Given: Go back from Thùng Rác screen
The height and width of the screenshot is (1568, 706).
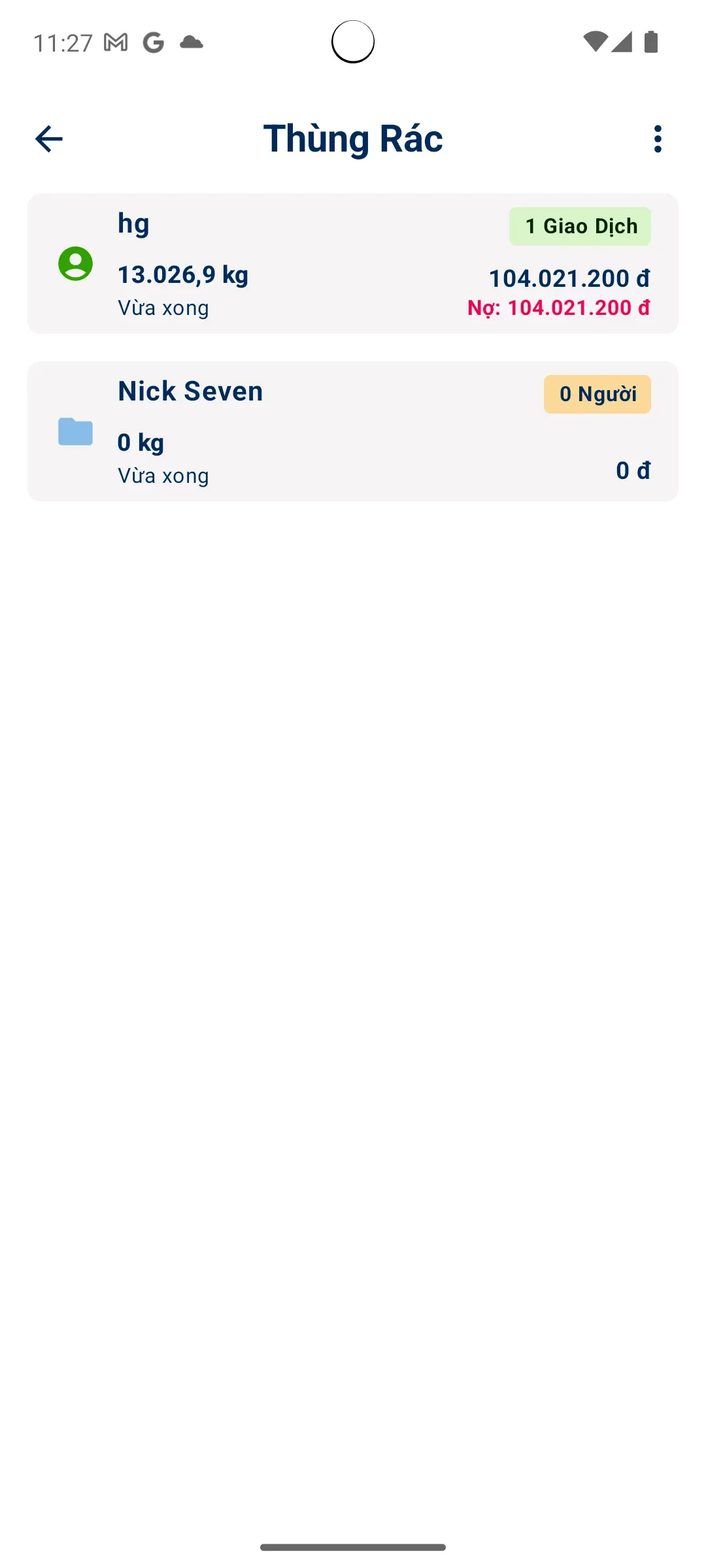Looking at the screenshot, I should coord(49,139).
